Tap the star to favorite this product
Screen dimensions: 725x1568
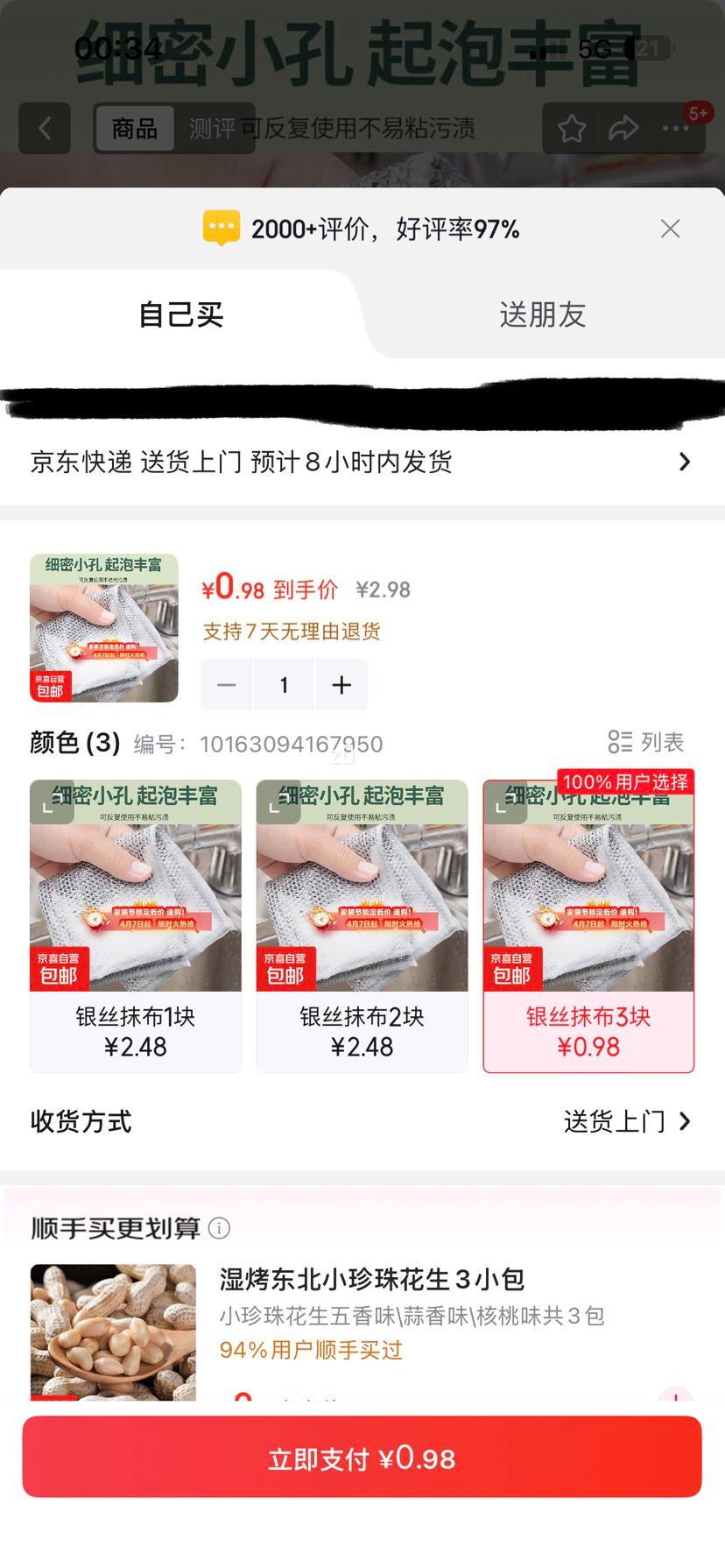click(x=572, y=129)
